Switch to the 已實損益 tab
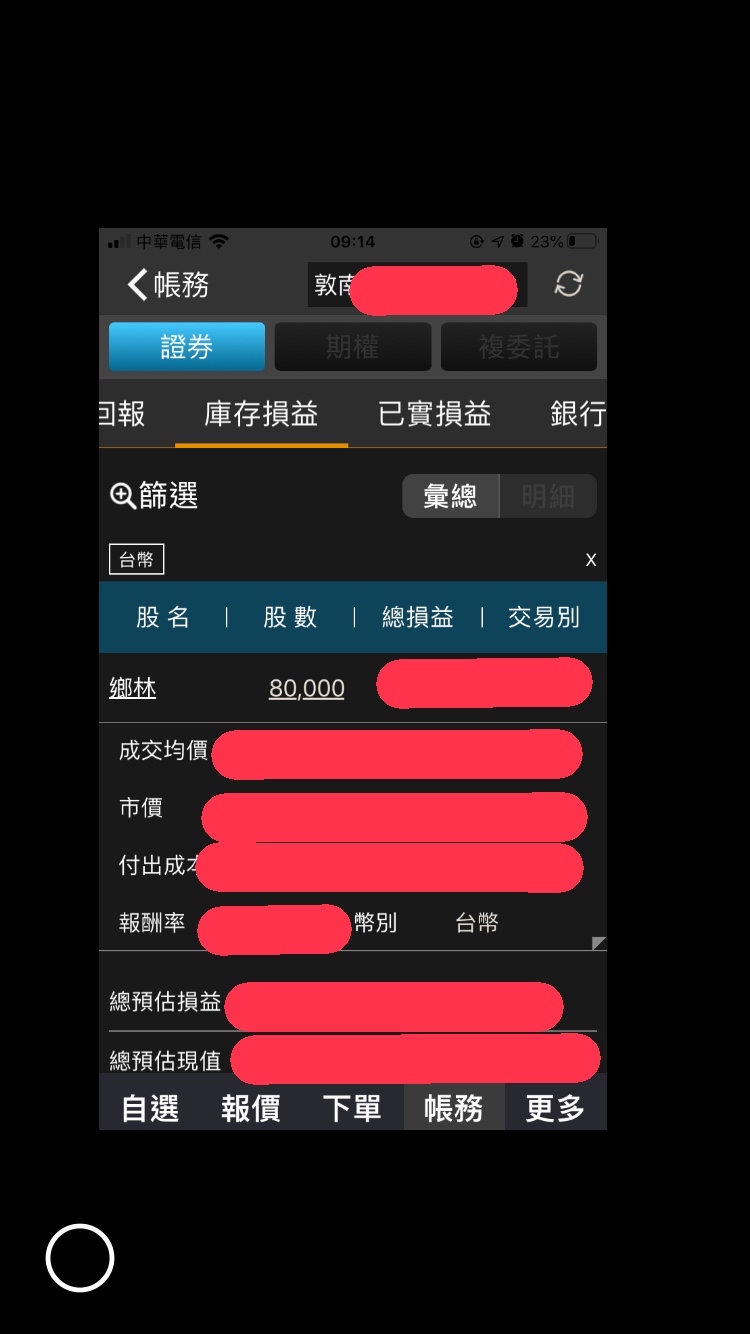 click(434, 414)
